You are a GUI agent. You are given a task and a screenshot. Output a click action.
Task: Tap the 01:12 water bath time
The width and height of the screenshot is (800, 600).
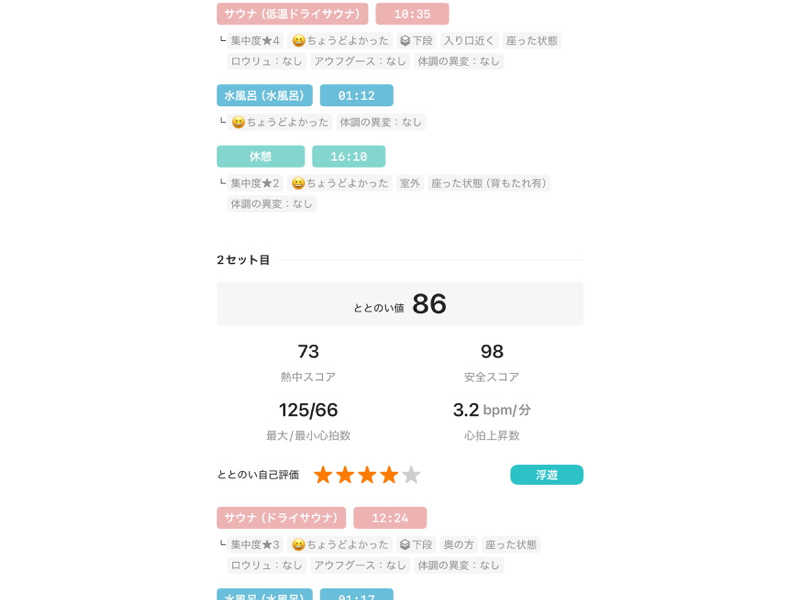point(356,95)
